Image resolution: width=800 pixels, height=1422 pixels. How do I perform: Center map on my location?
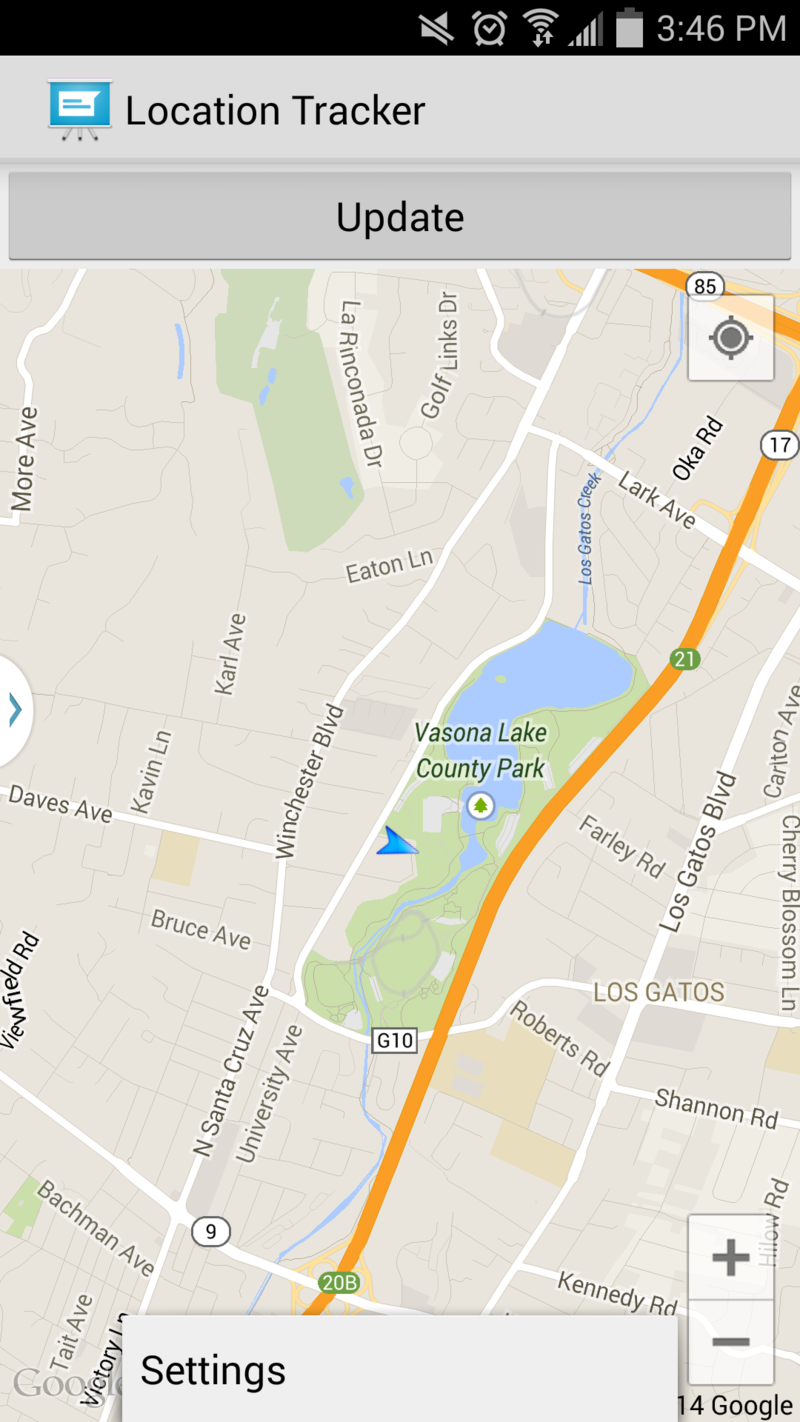click(731, 338)
